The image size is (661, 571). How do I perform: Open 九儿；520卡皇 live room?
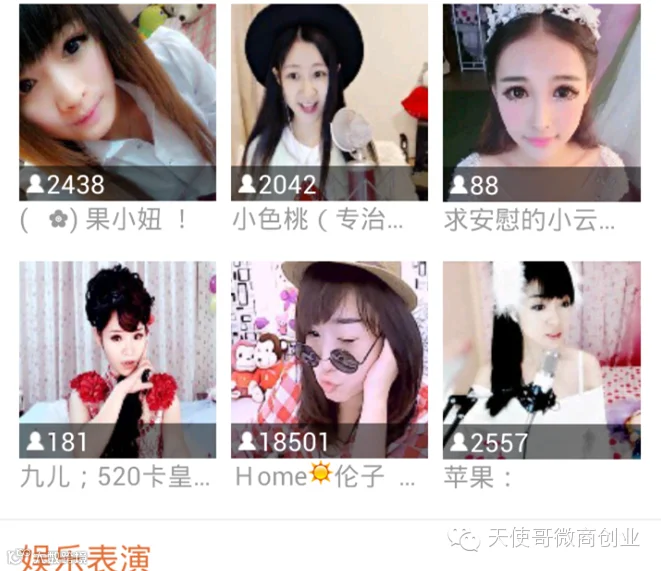click(x=118, y=359)
